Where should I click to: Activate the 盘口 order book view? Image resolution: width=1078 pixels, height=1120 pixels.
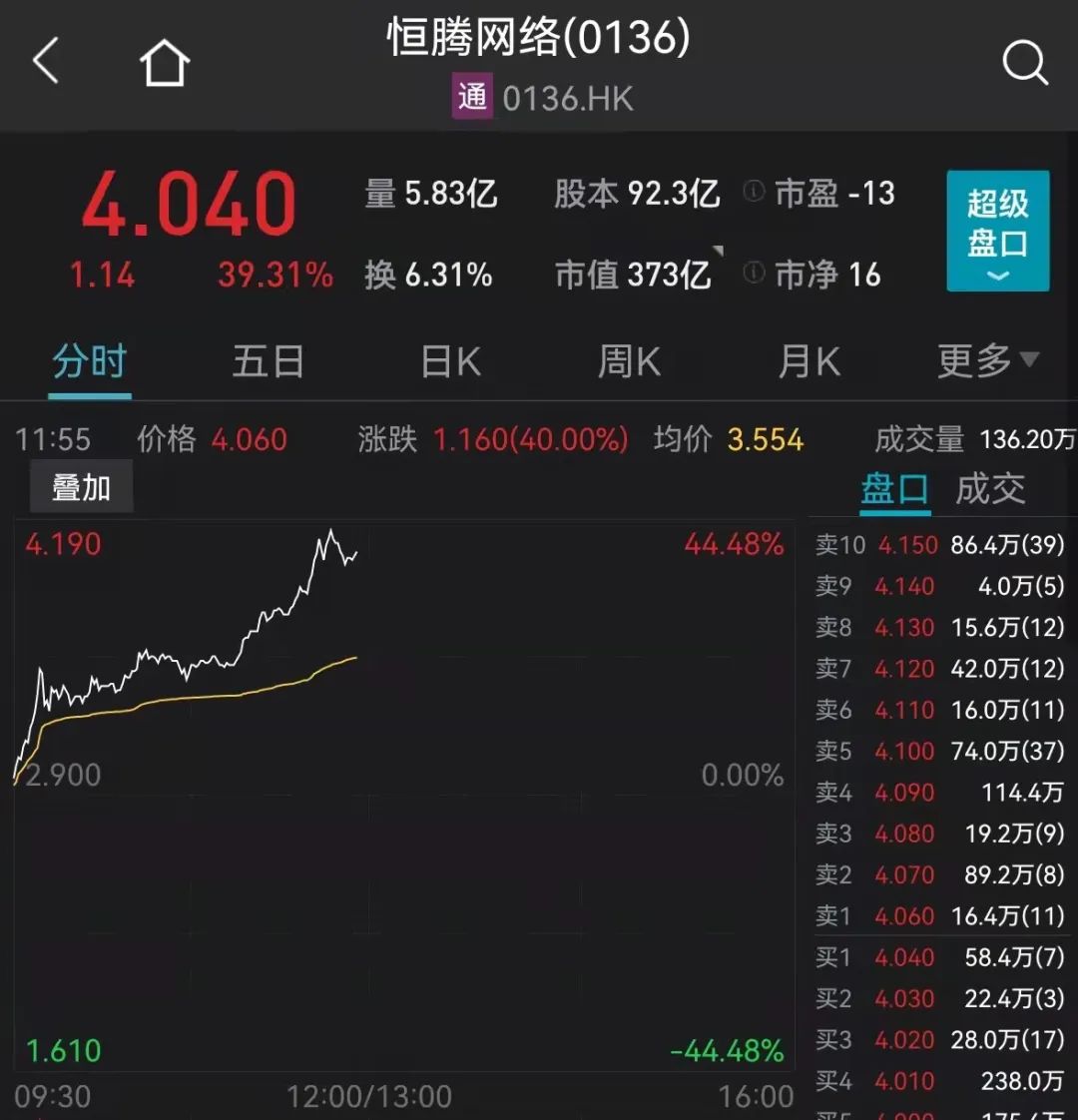pos(893,488)
